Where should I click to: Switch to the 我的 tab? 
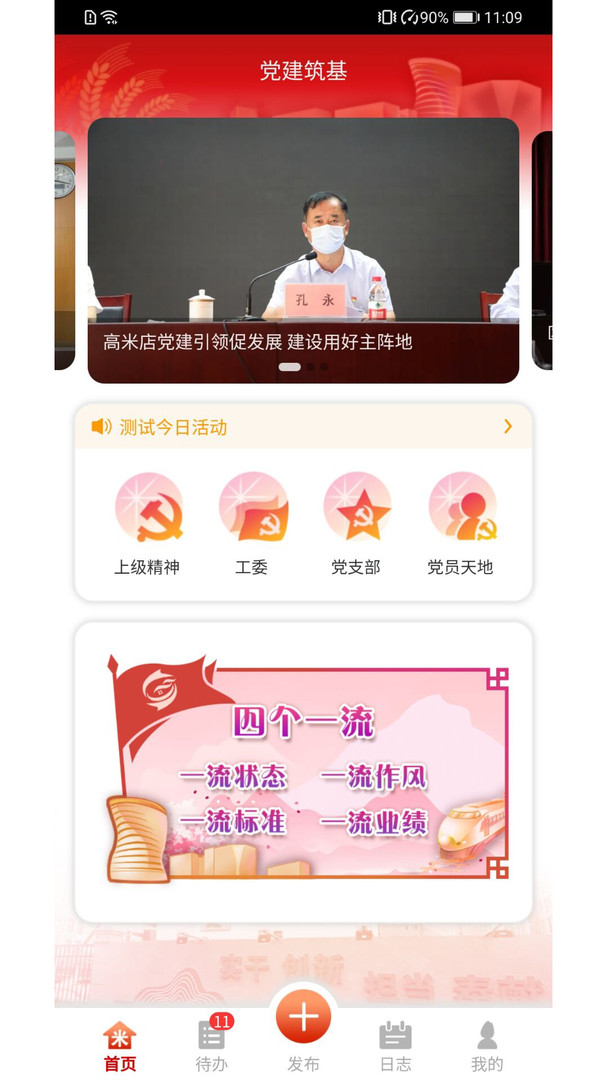[x=487, y=1046]
